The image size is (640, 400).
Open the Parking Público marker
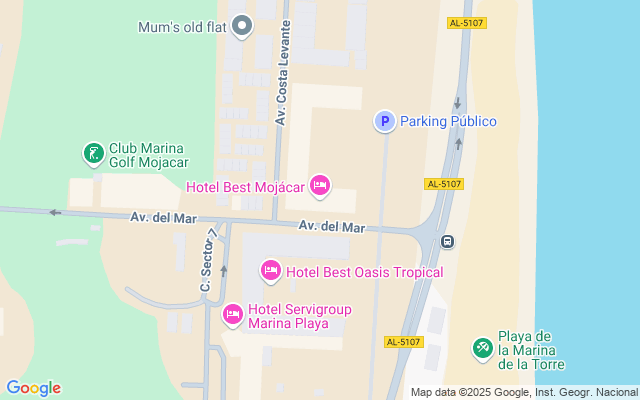384,121
